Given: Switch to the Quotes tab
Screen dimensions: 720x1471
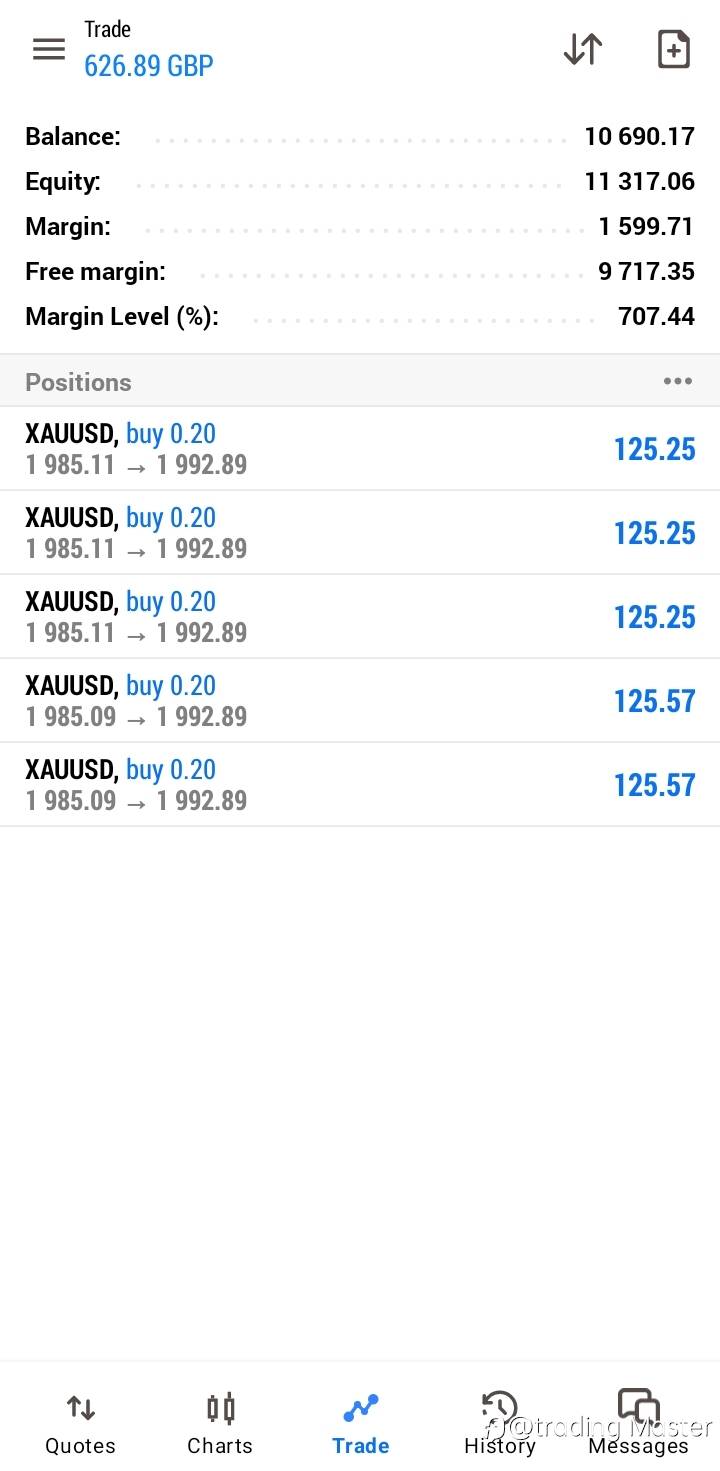Looking at the screenshot, I should (x=80, y=1425).
